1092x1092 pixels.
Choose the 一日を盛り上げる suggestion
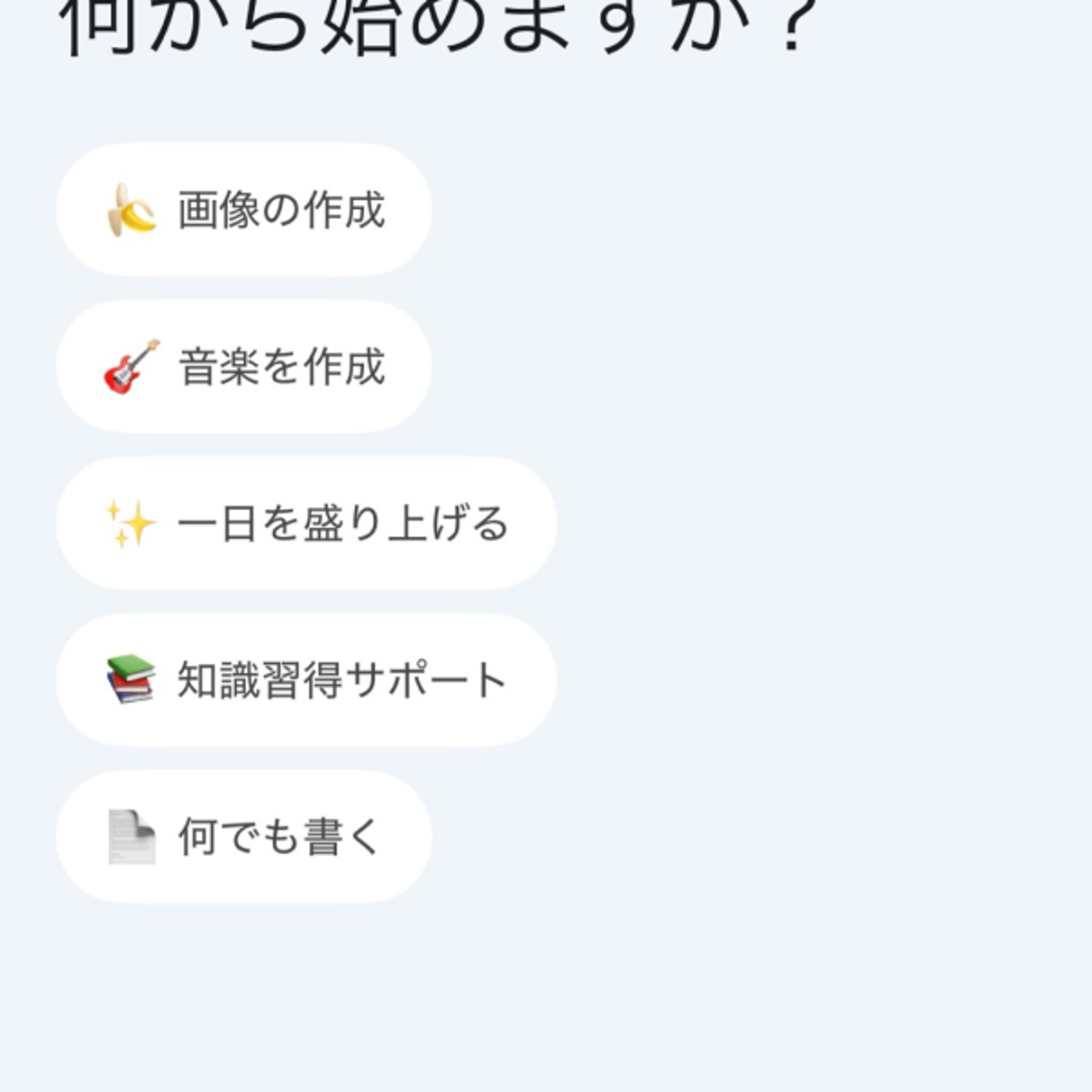(306, 523)
